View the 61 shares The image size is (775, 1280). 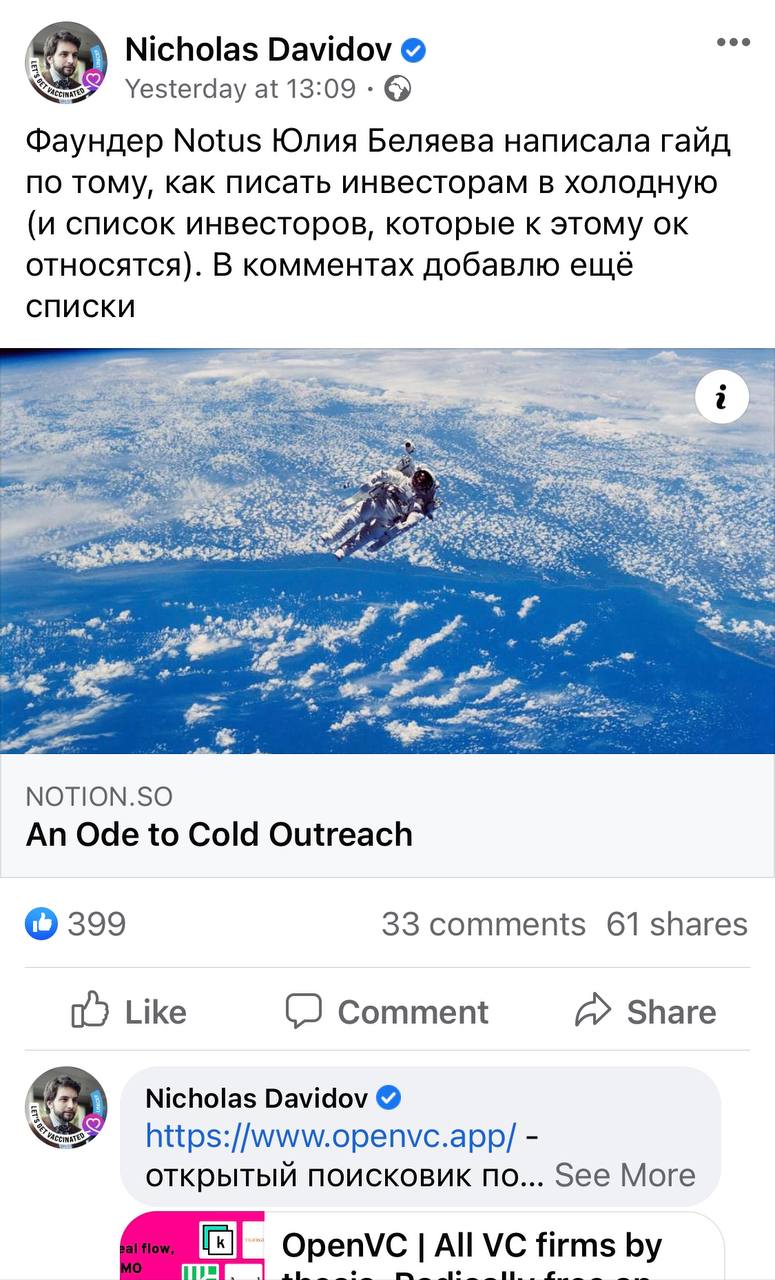[x=677, y=924]
